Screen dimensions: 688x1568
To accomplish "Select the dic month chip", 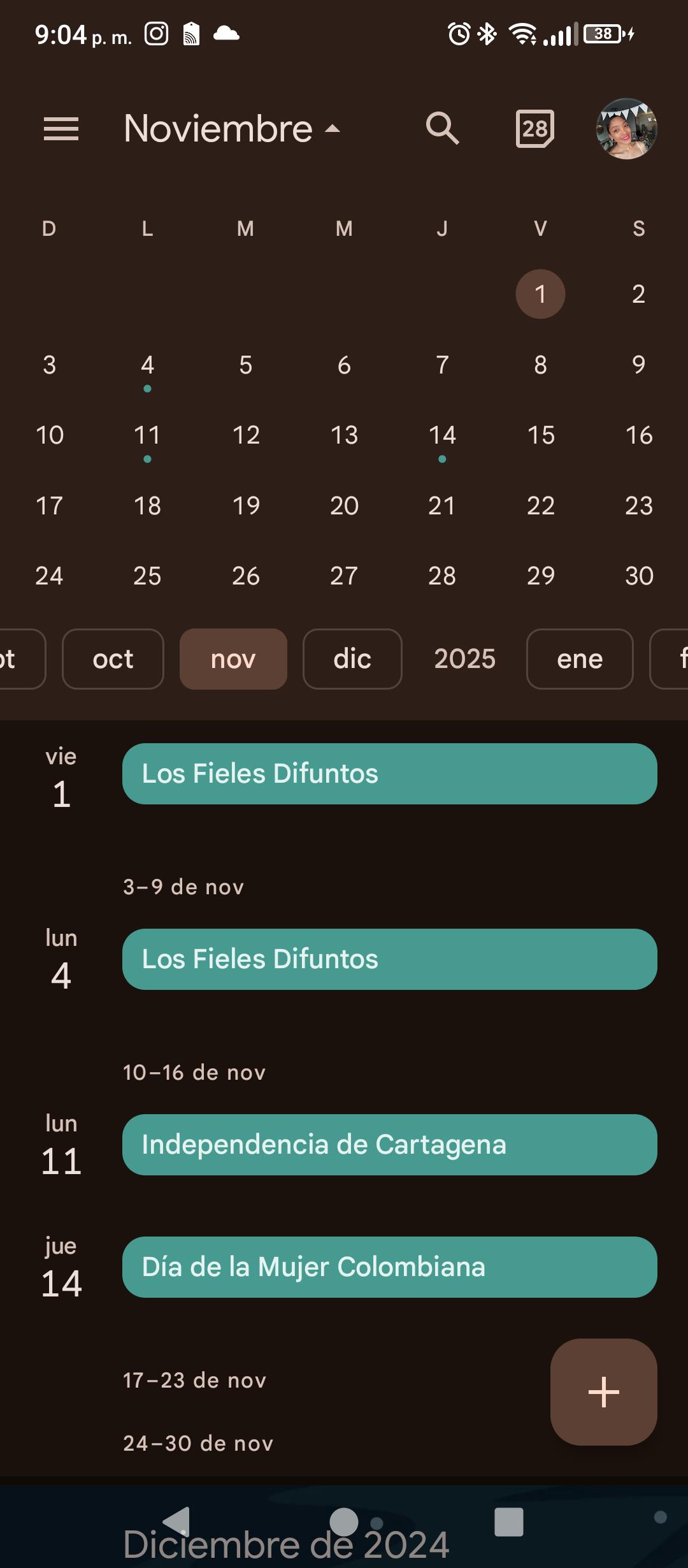I will tap(352, 659).
